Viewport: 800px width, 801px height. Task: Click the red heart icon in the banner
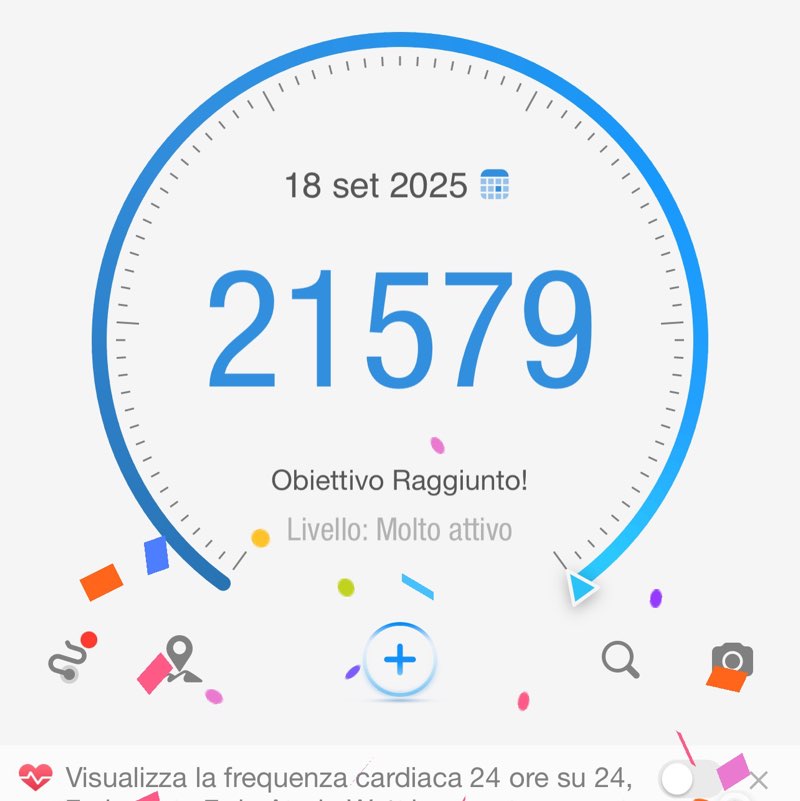(x=38, y=774)
